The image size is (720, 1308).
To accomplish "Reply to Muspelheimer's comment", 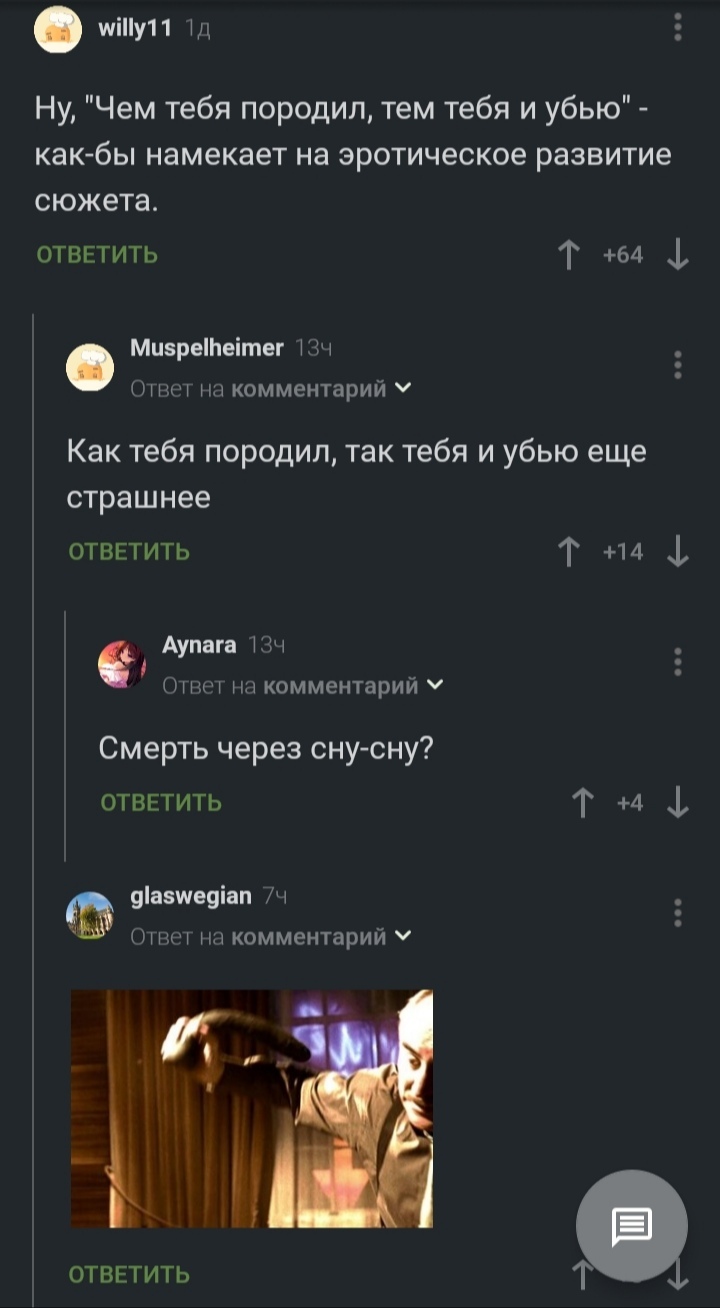I will coord(129,552).
